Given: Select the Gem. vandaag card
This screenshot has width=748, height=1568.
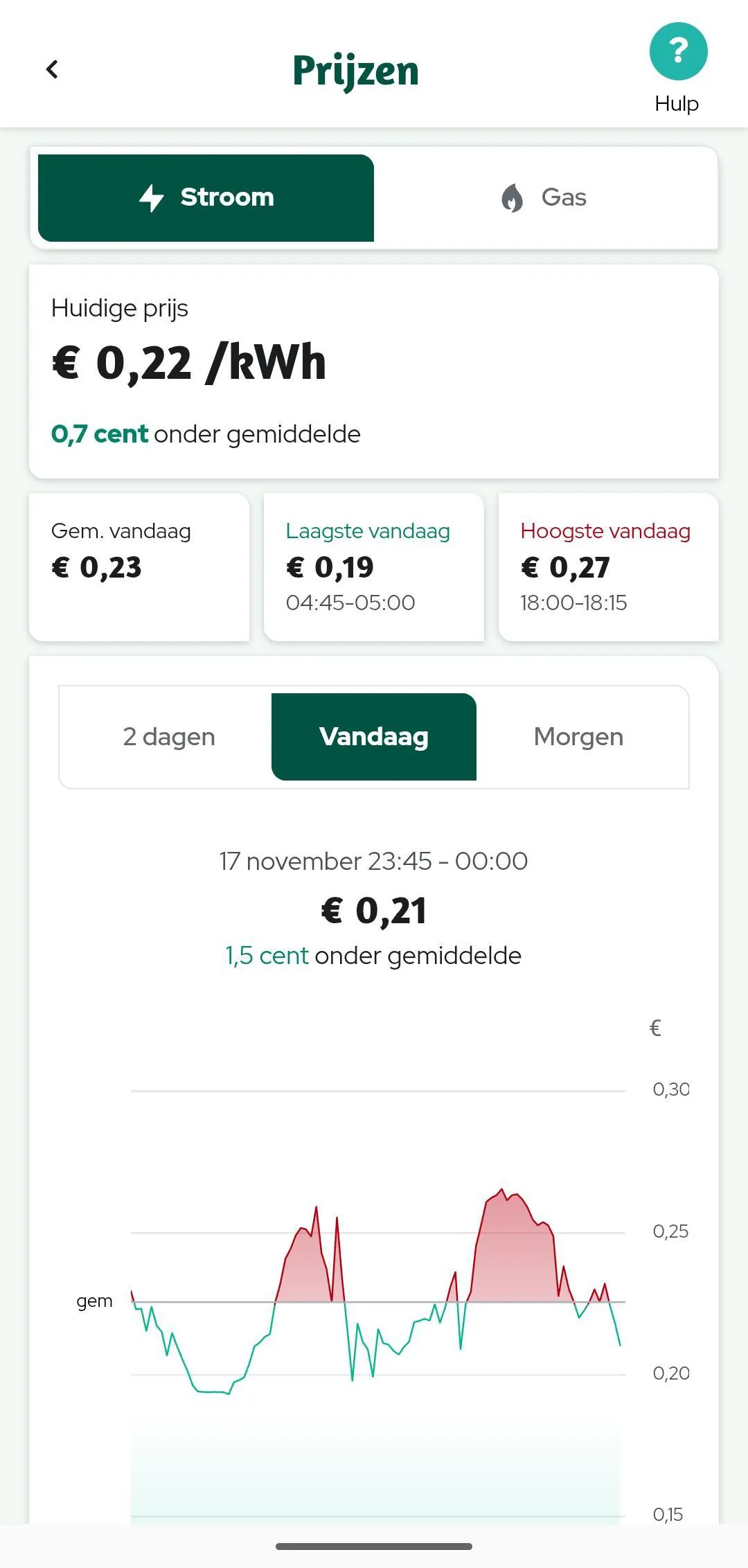Looking at the screenshot, I should 140,566.
